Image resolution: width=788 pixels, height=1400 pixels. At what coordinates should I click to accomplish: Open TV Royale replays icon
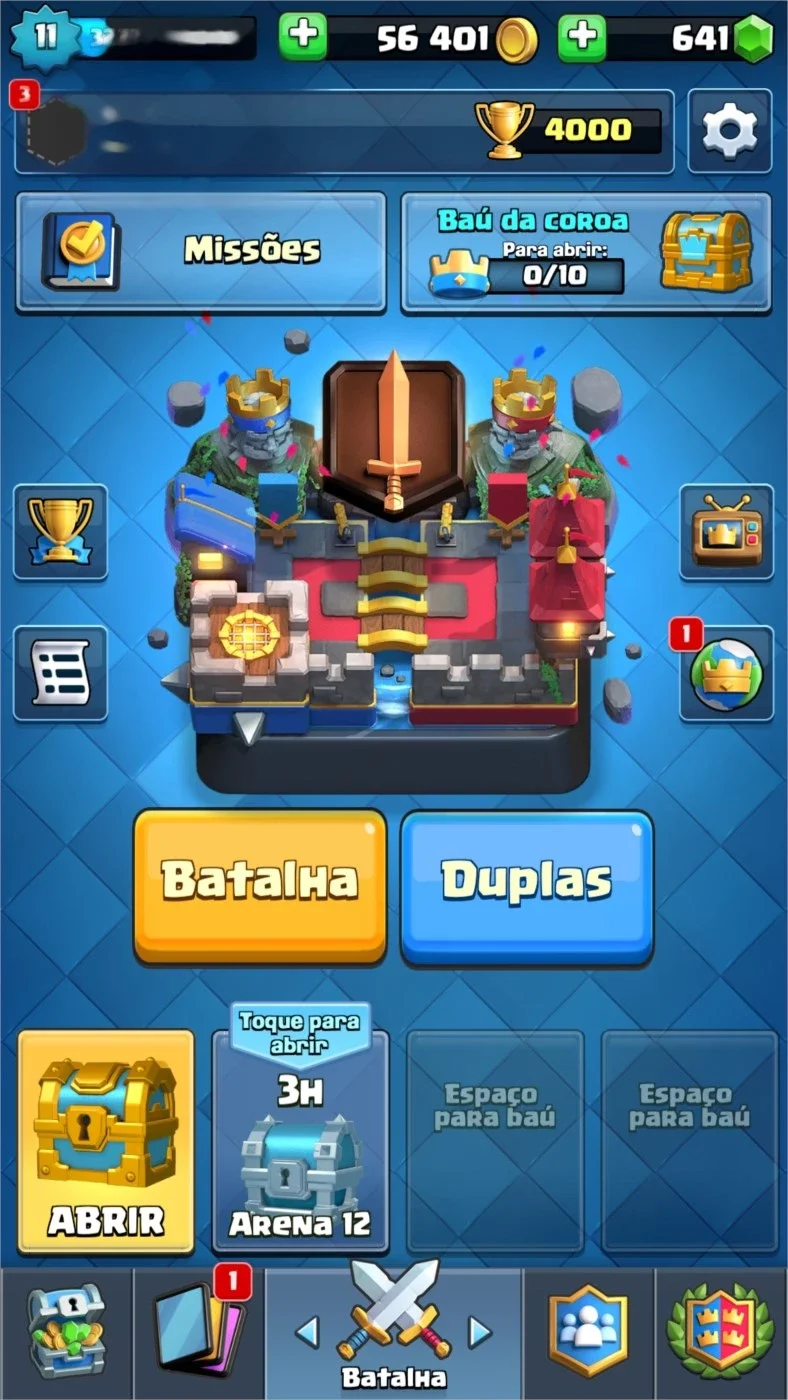(726, 532)
